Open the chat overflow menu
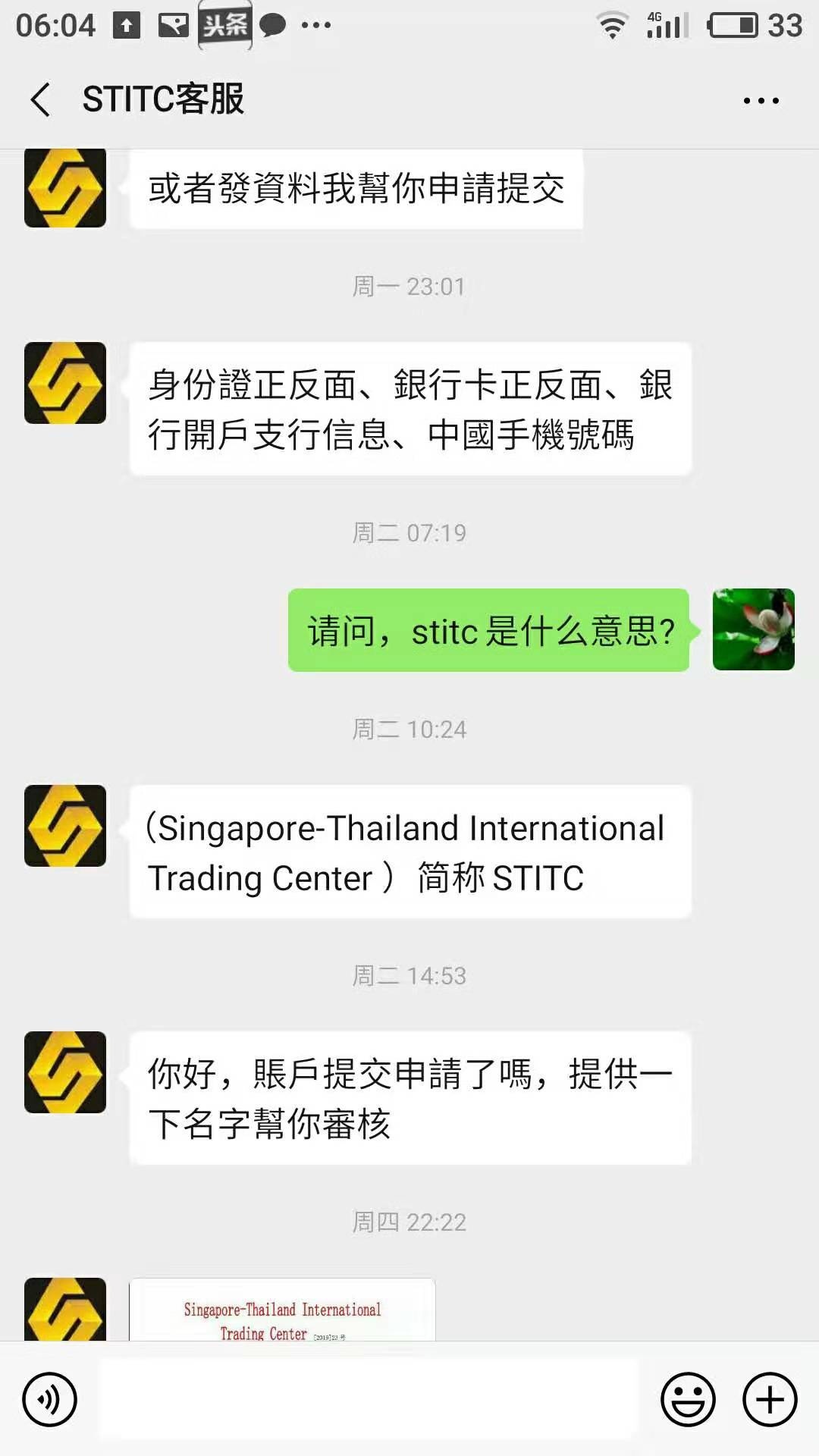Viewport: 819px width, 1456px height. [x=761, y=100]
